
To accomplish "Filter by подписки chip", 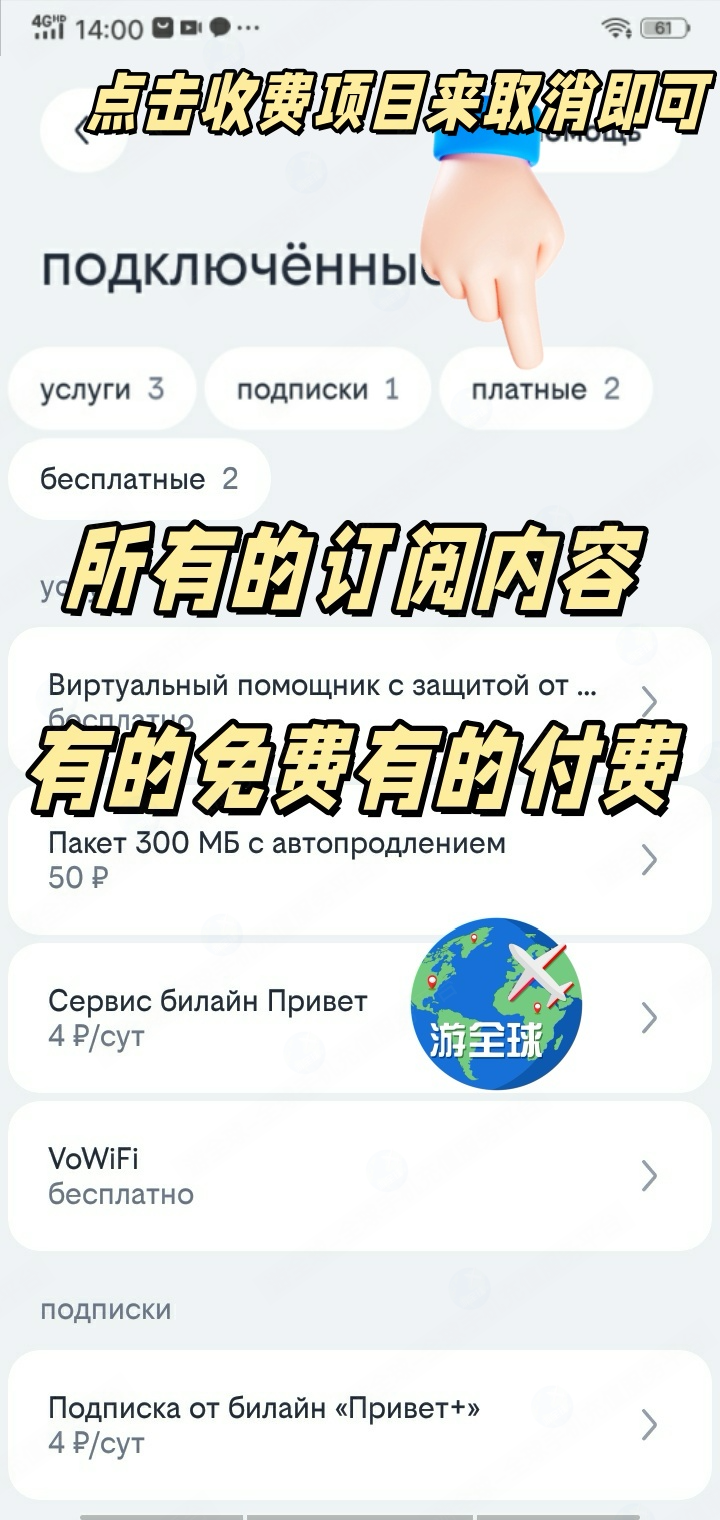I will pos(317,389).
